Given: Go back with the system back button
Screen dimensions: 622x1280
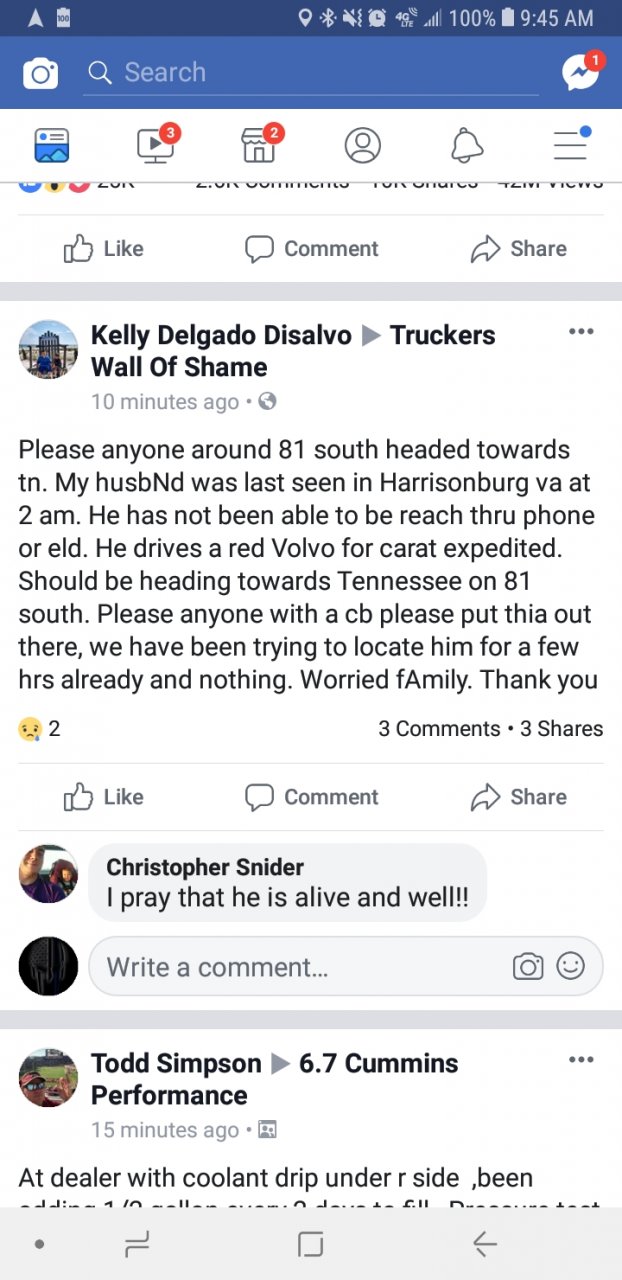Looking at the screenshot, I should point(485,1243).
